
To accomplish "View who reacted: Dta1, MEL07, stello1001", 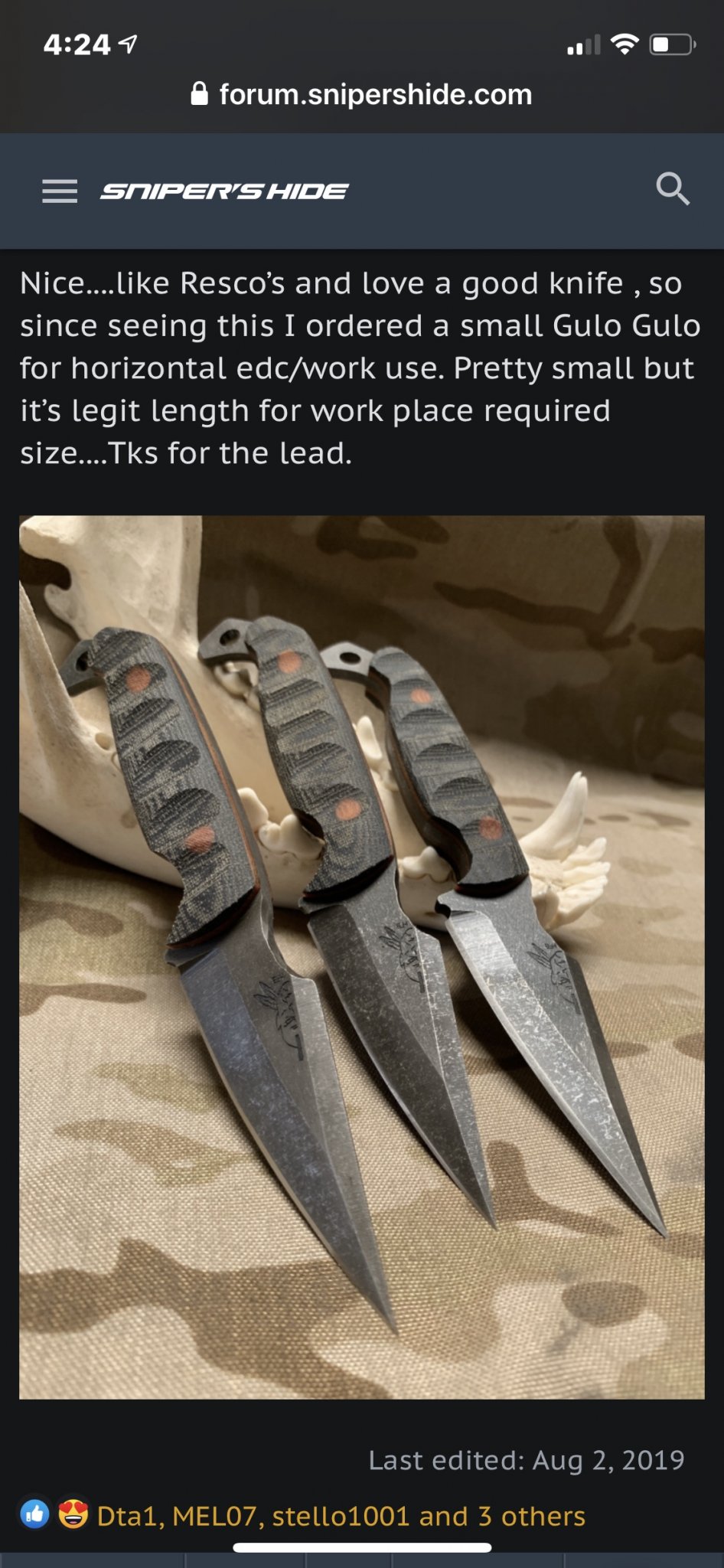I will coord(341,1516).
